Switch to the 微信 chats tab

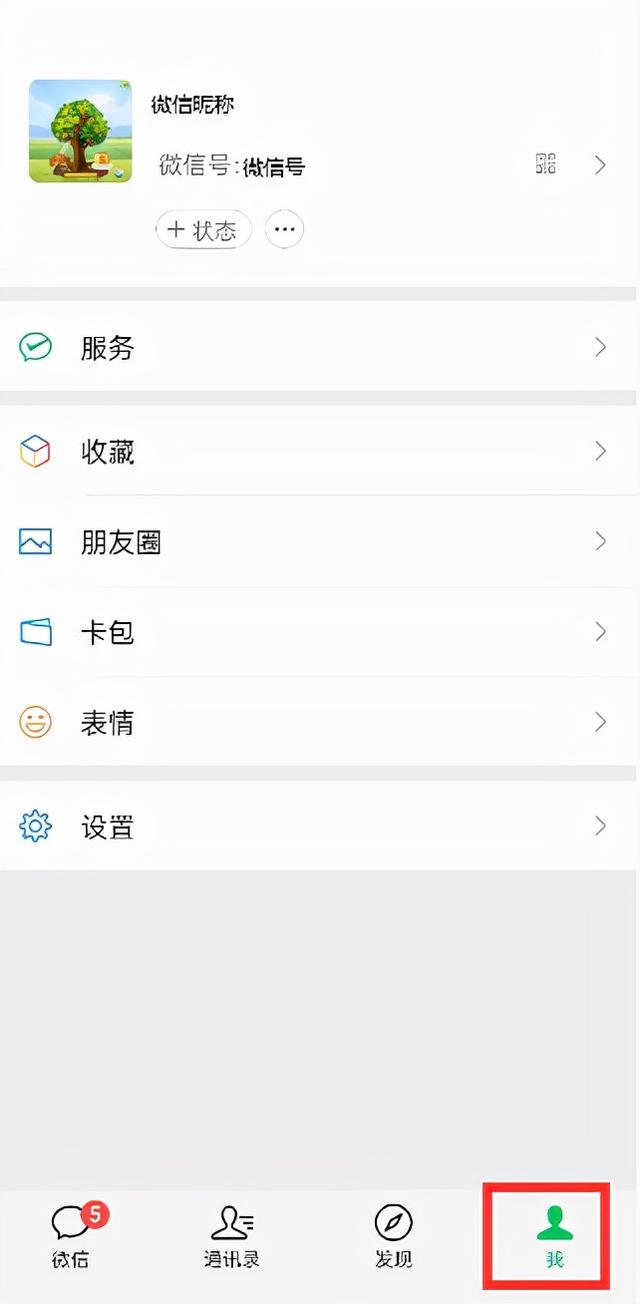tap(72, 1236)
